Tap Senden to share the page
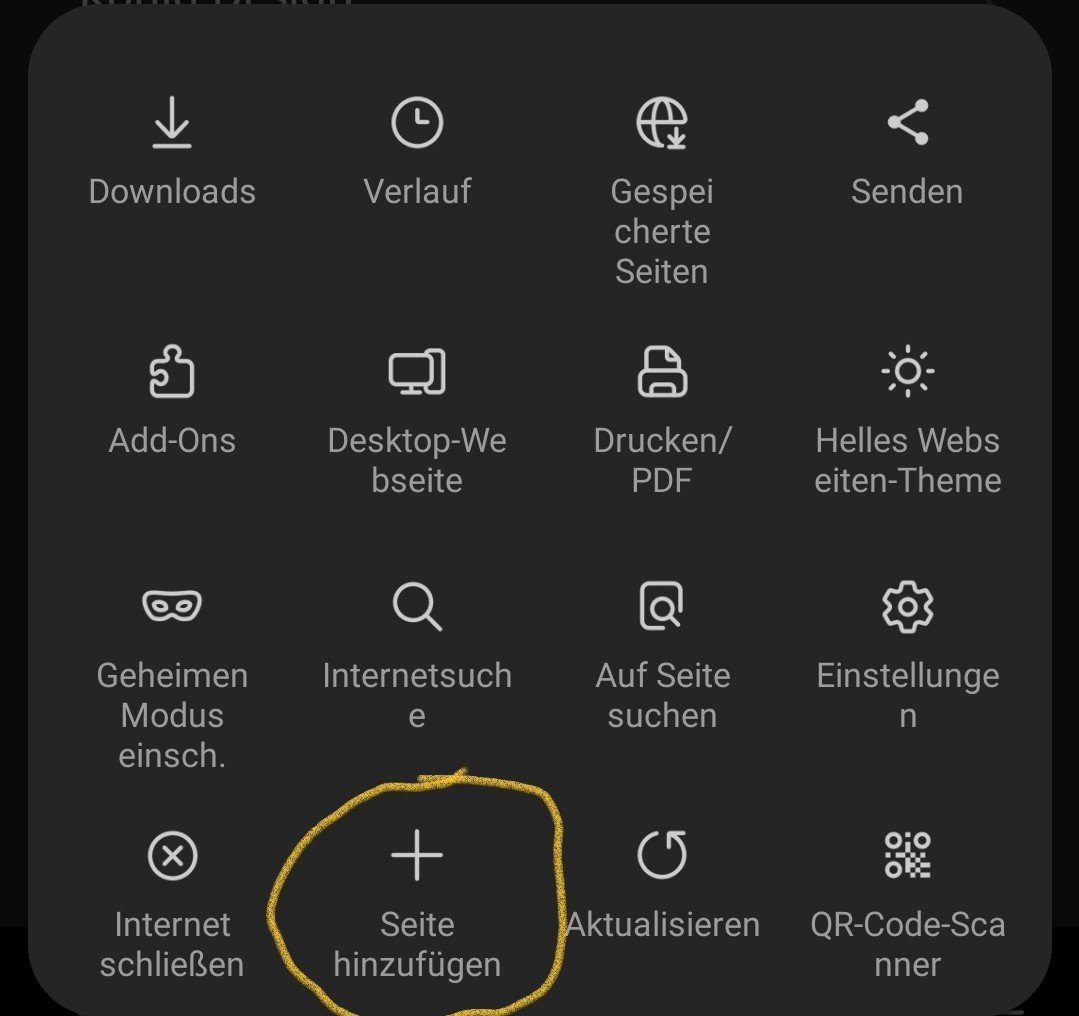The width and height of the screenshot is (1079, 1016). click(907, 152)
